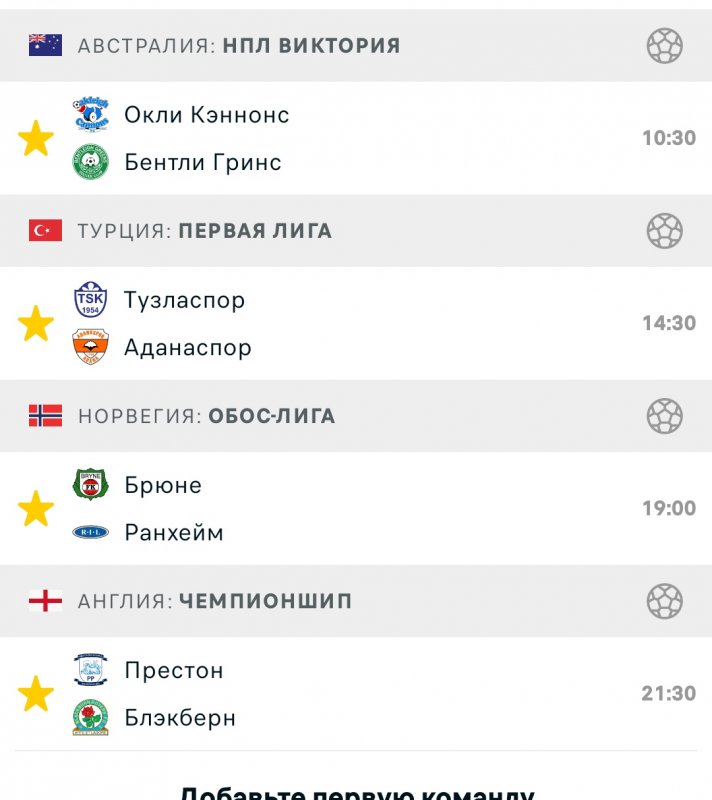712x800 pixels.
Task: Toggle the star for Престон vs Блэкберн
Action: pos(36,694)
